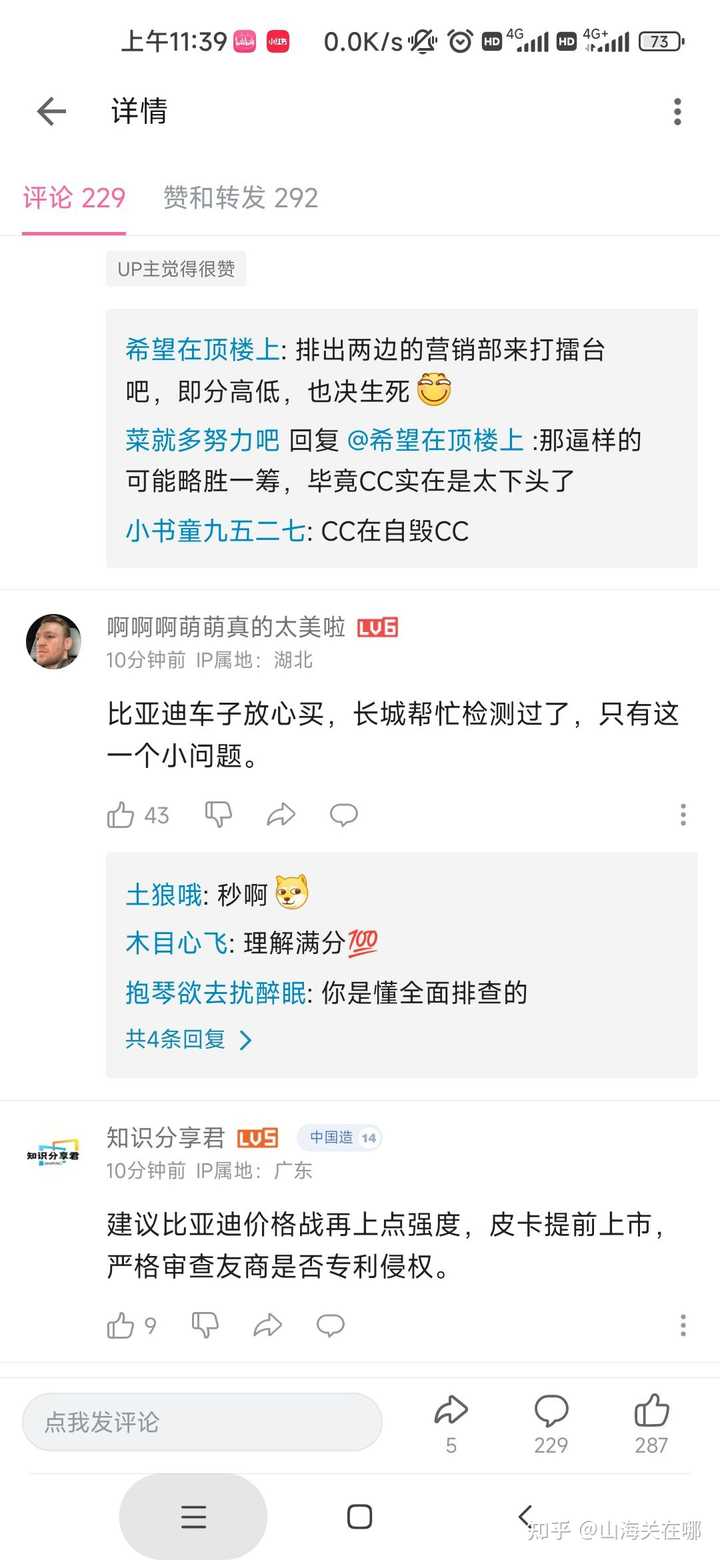The width and height of the screenshot is (720, 1560).
Task: Open more options for 啊啊啊萌萌真的太美啦's comment
Action: [x=683, y=814]
